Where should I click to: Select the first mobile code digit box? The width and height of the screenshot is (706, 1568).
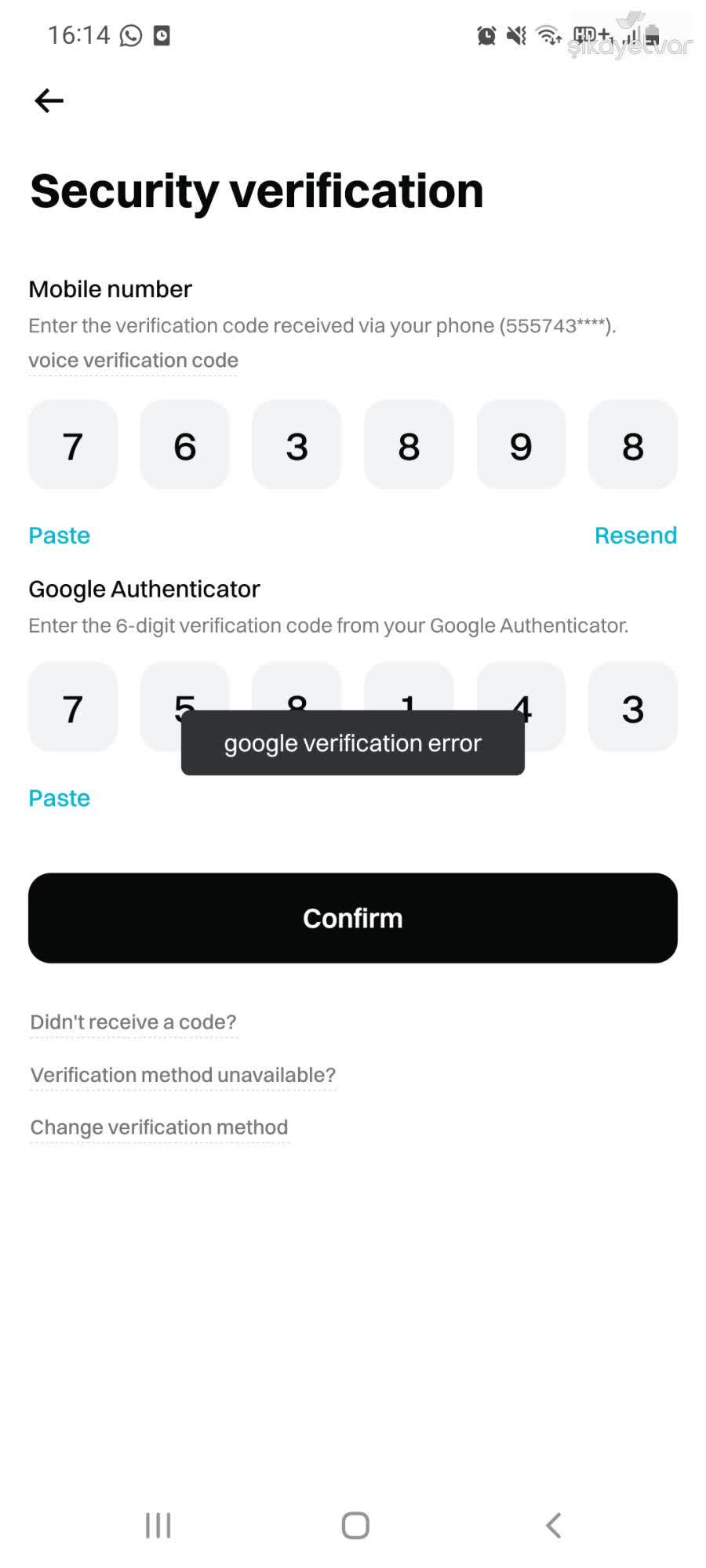pos(73,445)
